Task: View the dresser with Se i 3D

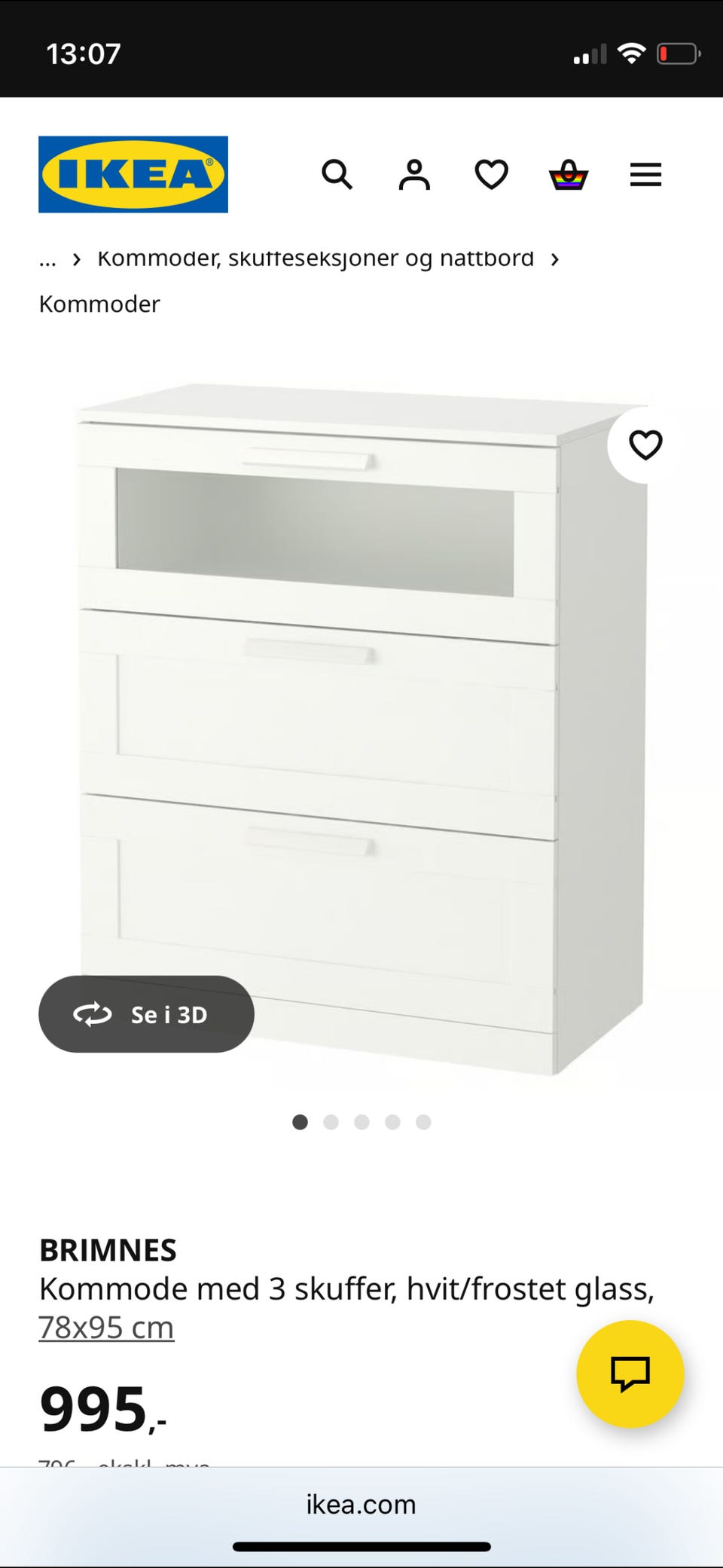Action: pyautogui.click(x=146, y=1014)
